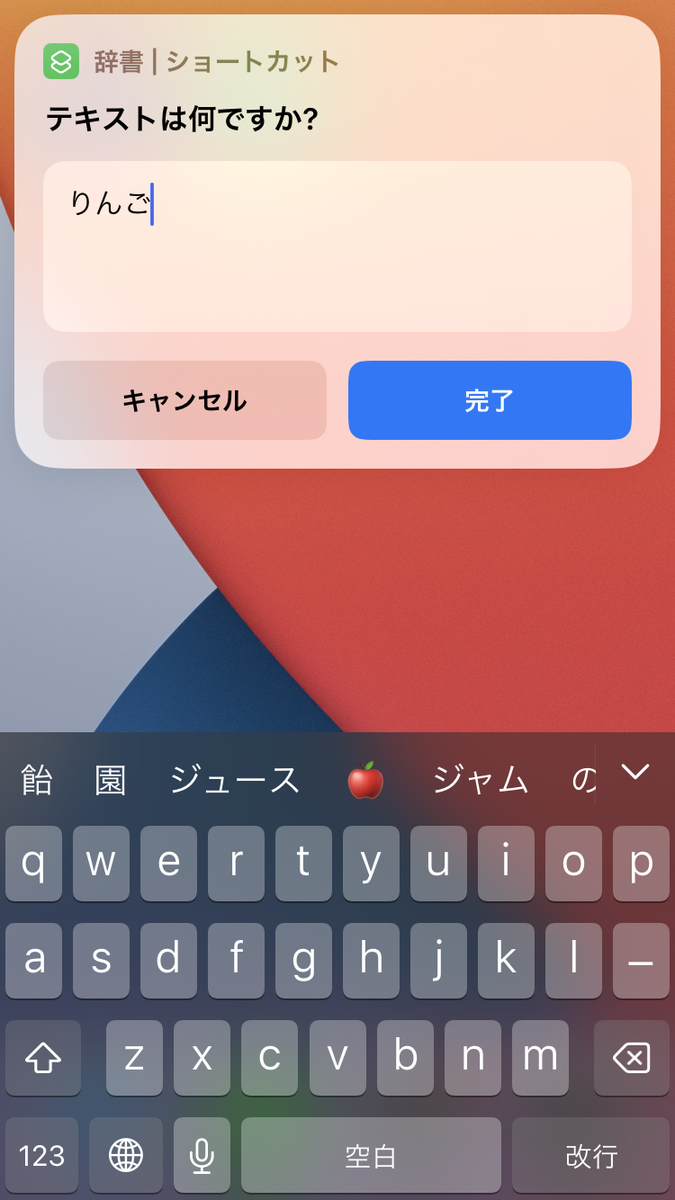675x1200 pixels.
Task: Switch to the 123 numeric keyboard
Action: point(42,1156)
